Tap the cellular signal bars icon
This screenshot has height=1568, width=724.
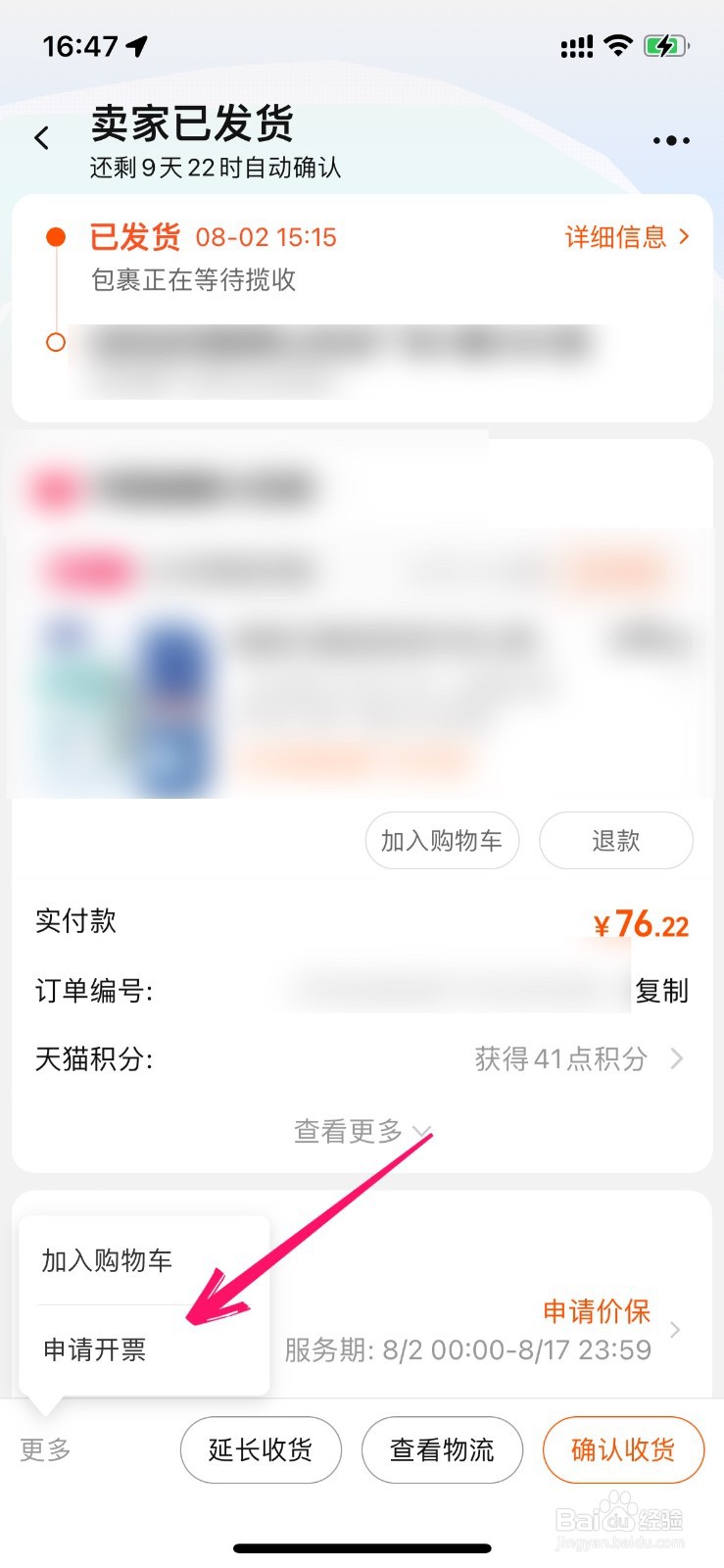click(x=576, y=44)
